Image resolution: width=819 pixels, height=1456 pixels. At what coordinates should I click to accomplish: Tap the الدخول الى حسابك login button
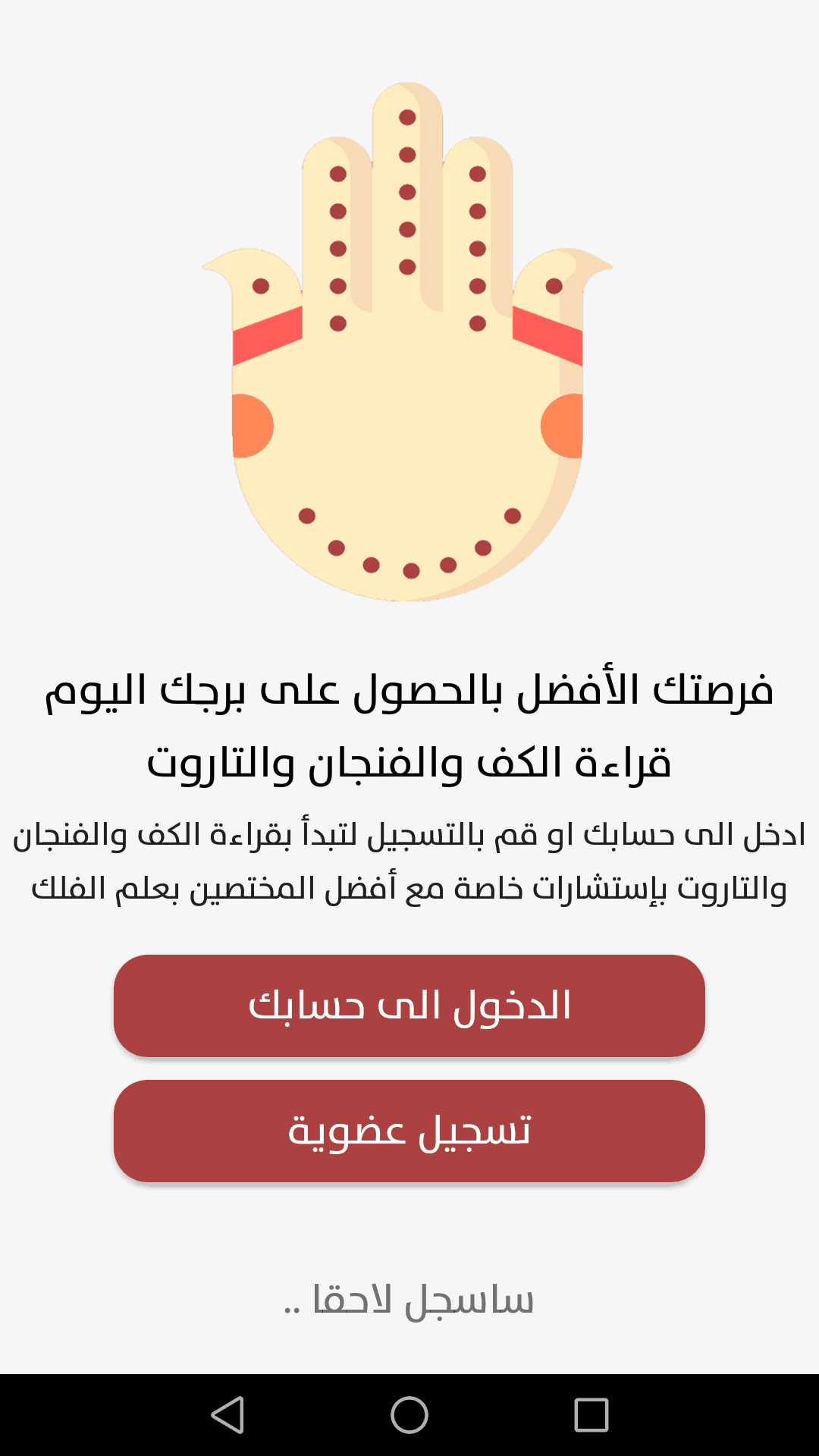point(409,1006)
